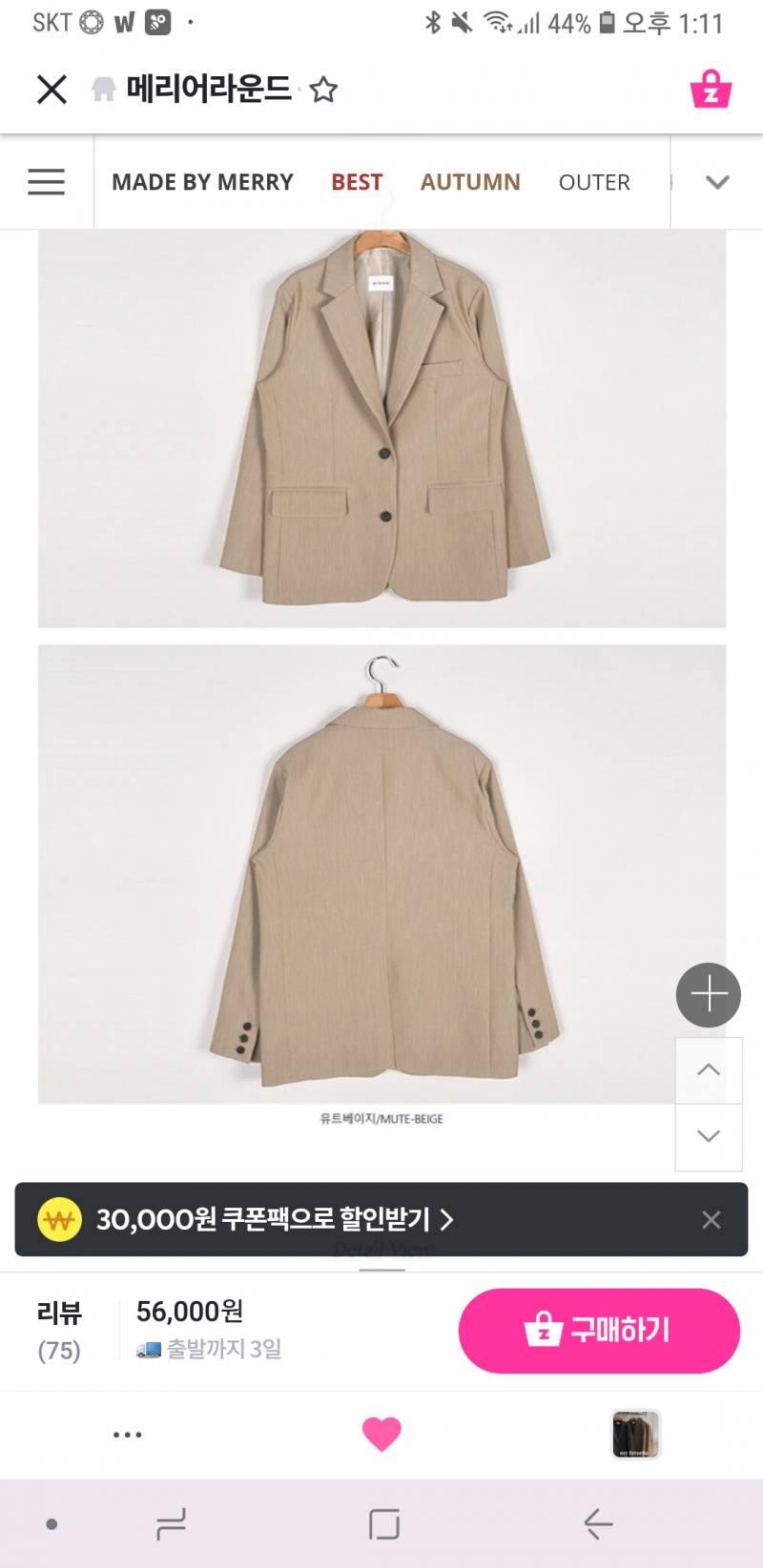Go to the AUTUMN category
Image resolution: width=763 pixels, height=1568 pixels.
pos(470,182)
